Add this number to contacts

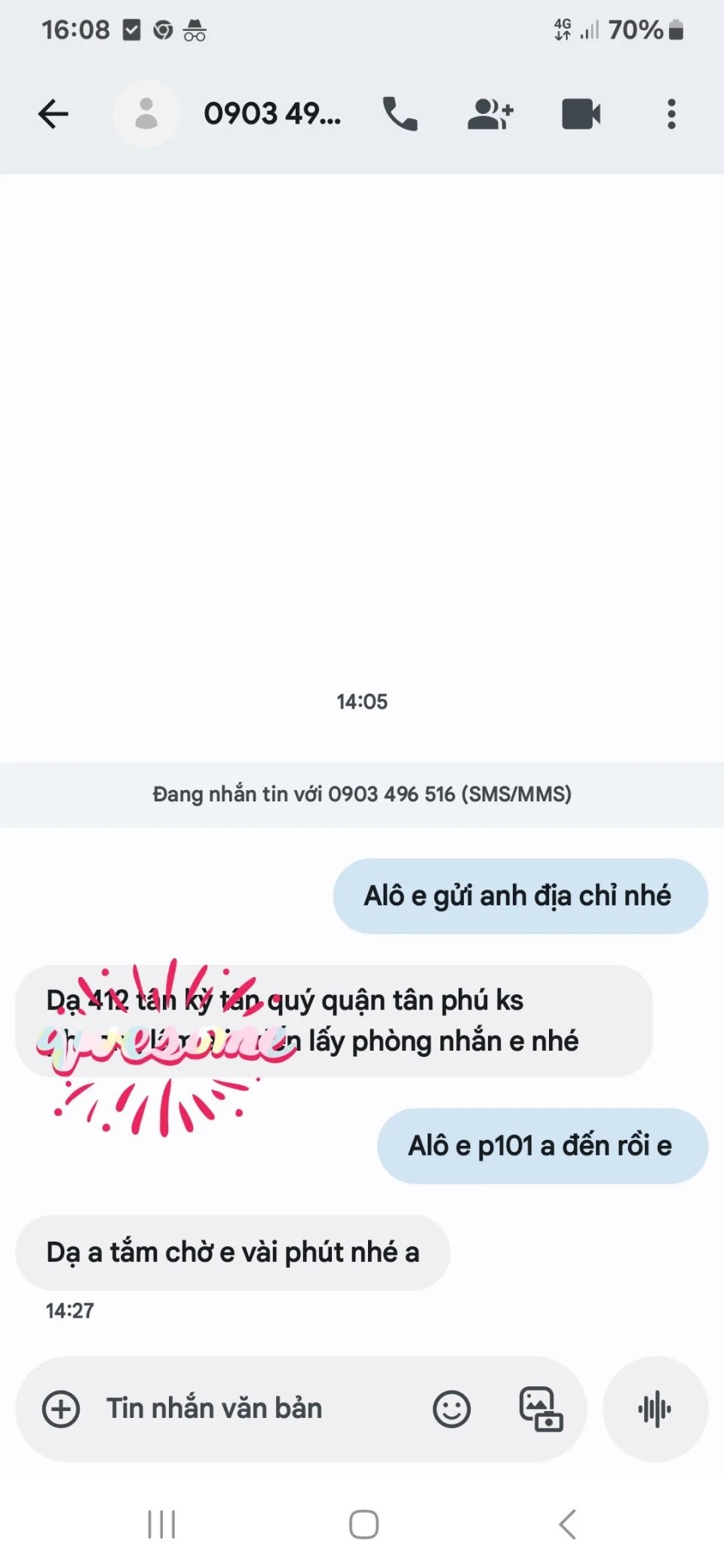point(490,115)
